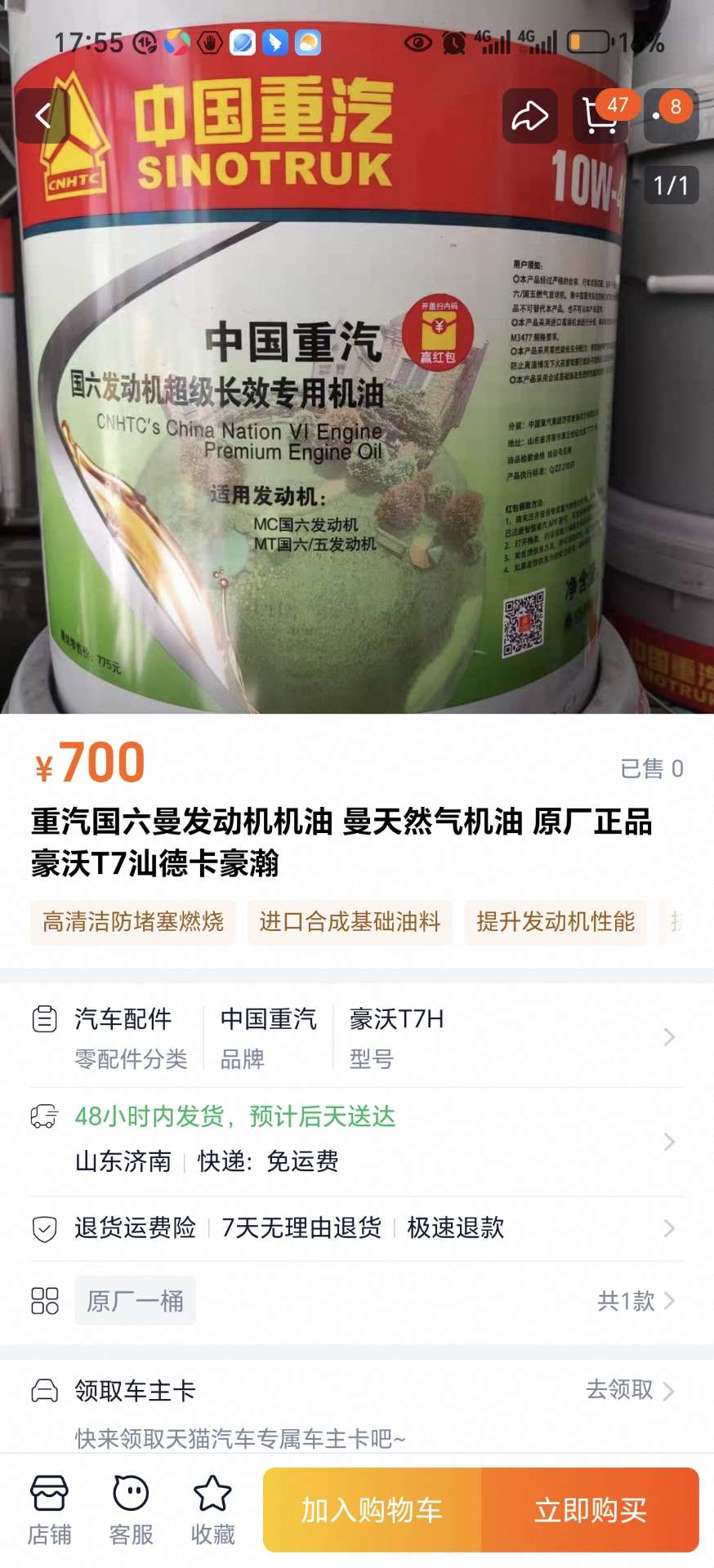Select the 原厂一桶 variant chip
Viewport: 714px width, 1568px height.
(x=136, y=1300)
